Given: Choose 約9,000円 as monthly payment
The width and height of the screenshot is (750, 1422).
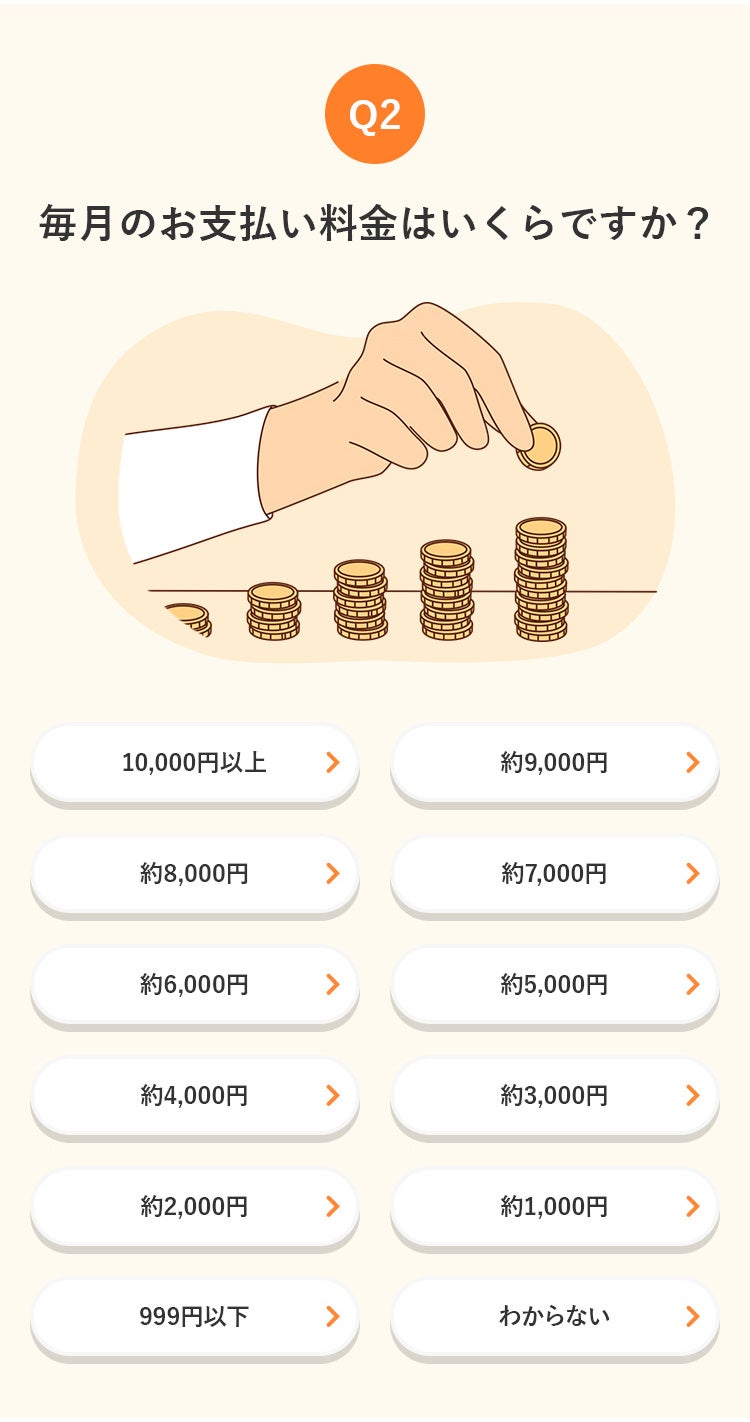Looking at the screenshot, I should click(x=554, y=763).
